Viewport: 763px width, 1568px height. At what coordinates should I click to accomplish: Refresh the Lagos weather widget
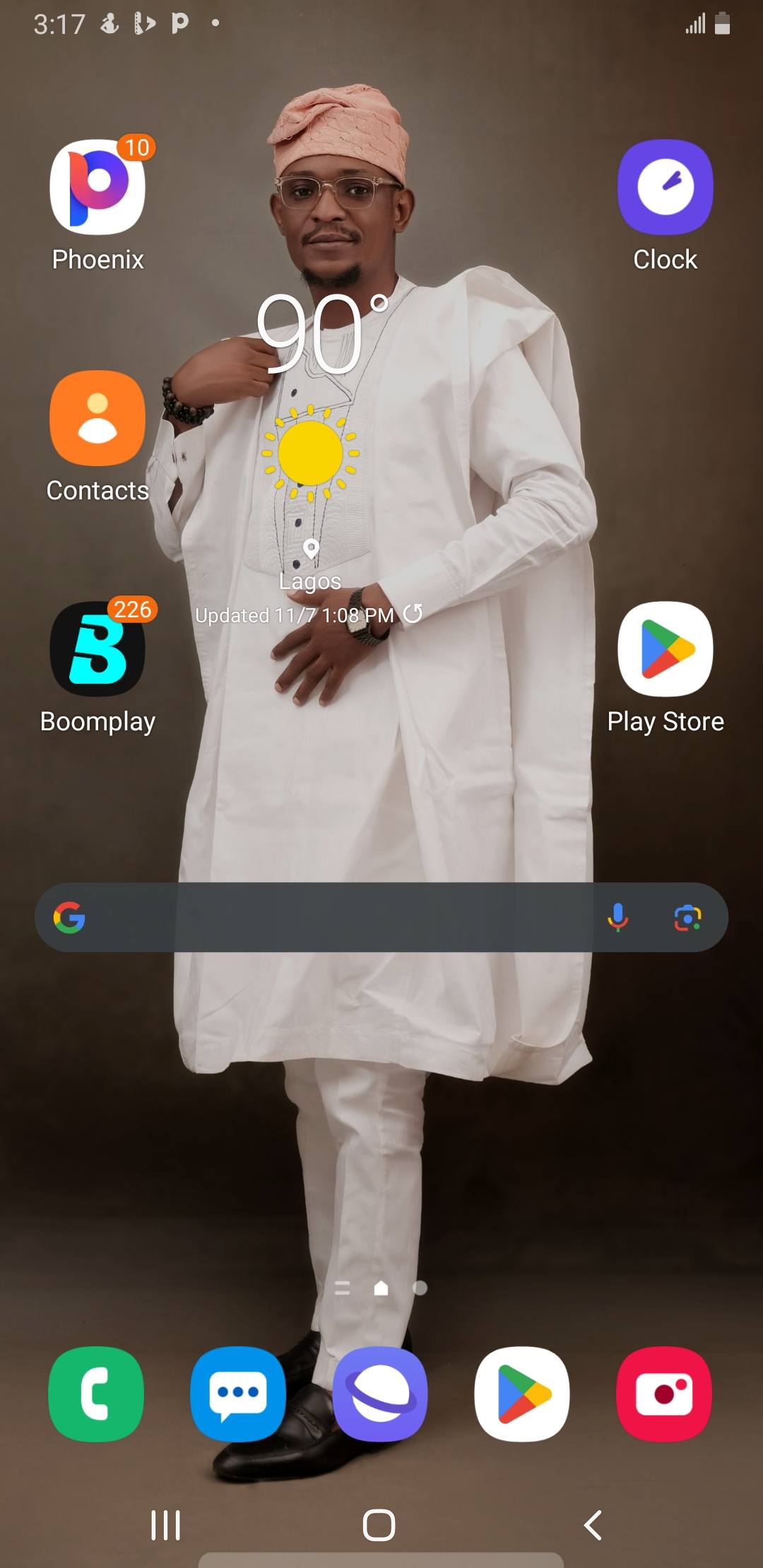click(x=413, y=614)
